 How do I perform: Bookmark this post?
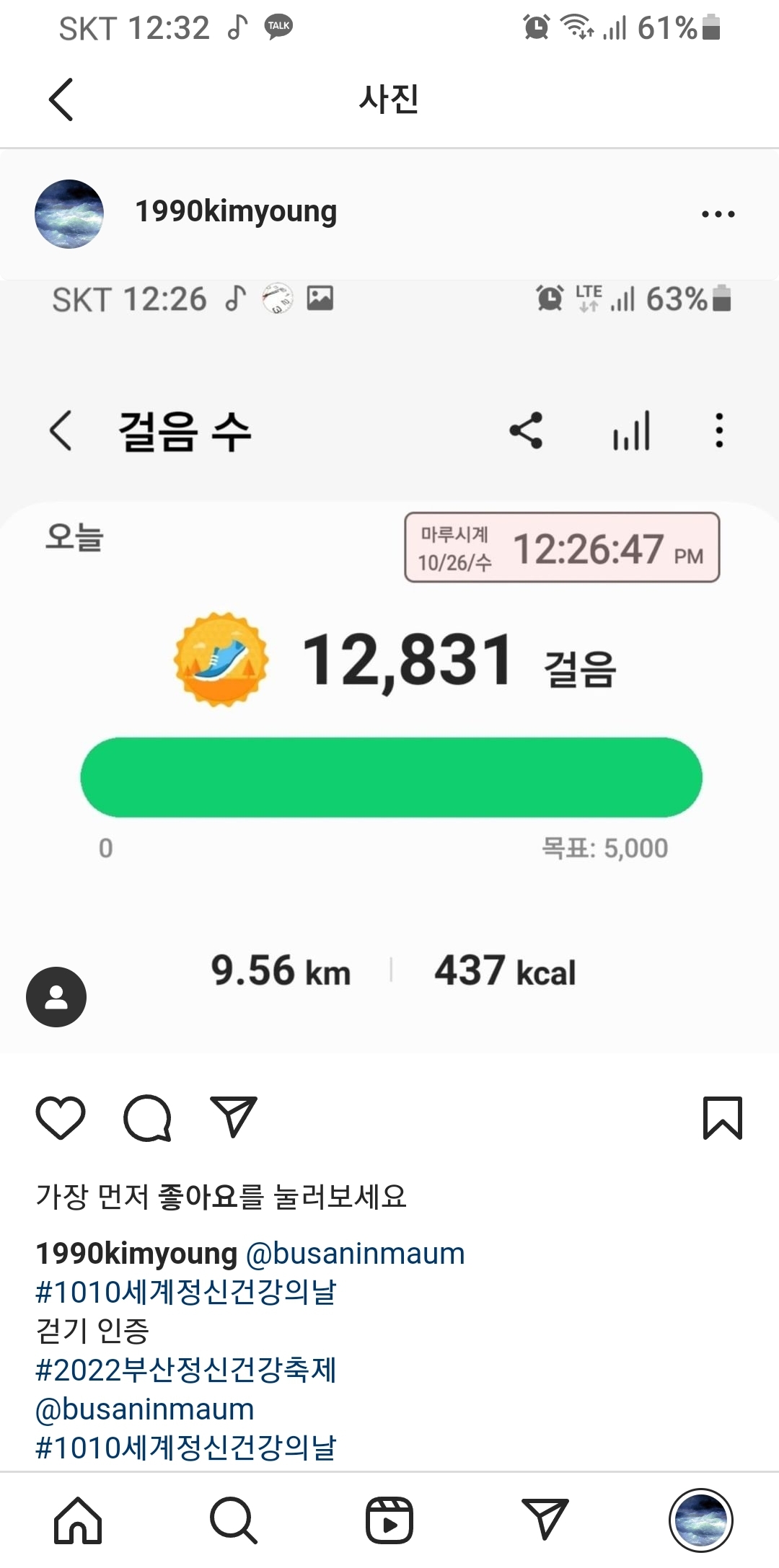(x=722, y=1118)
